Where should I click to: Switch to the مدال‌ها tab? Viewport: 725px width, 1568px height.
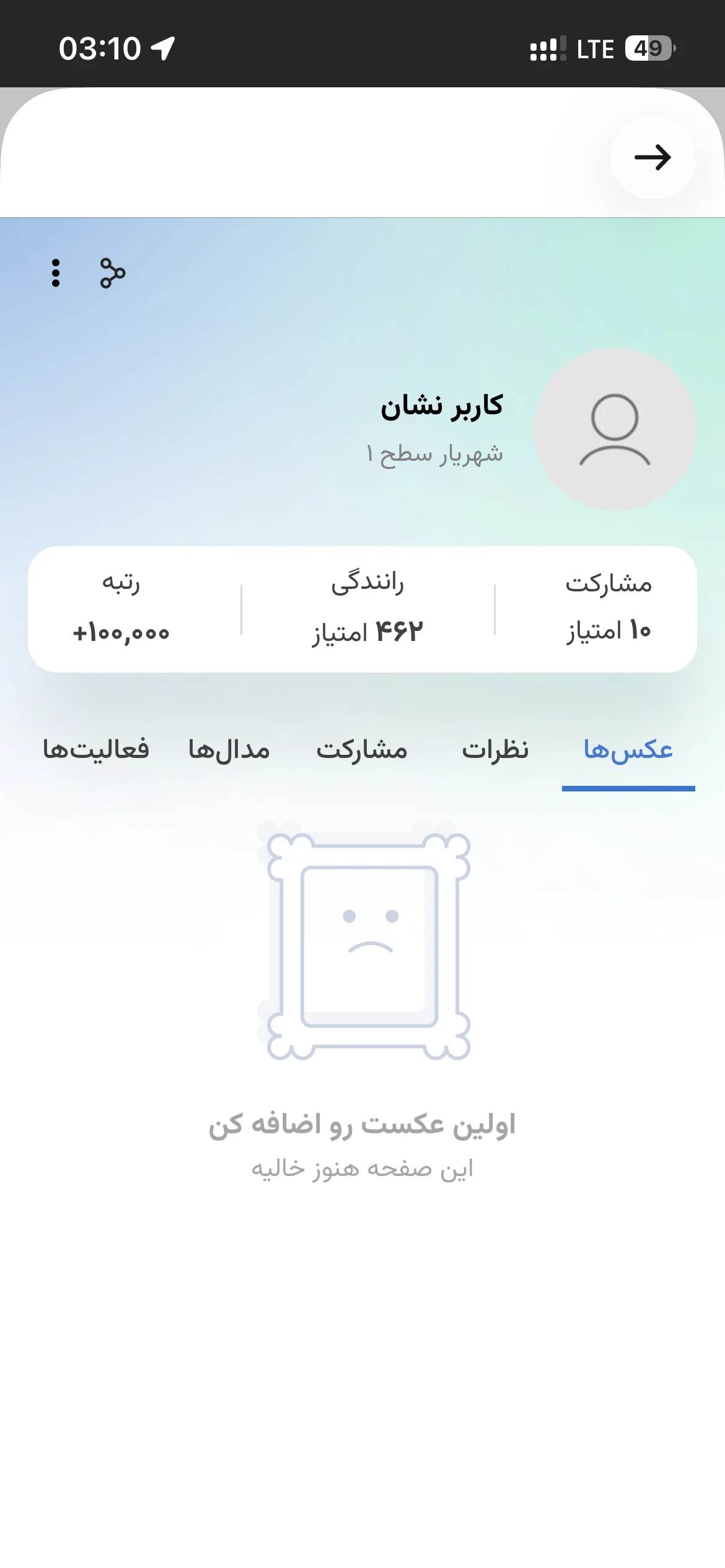229,750
